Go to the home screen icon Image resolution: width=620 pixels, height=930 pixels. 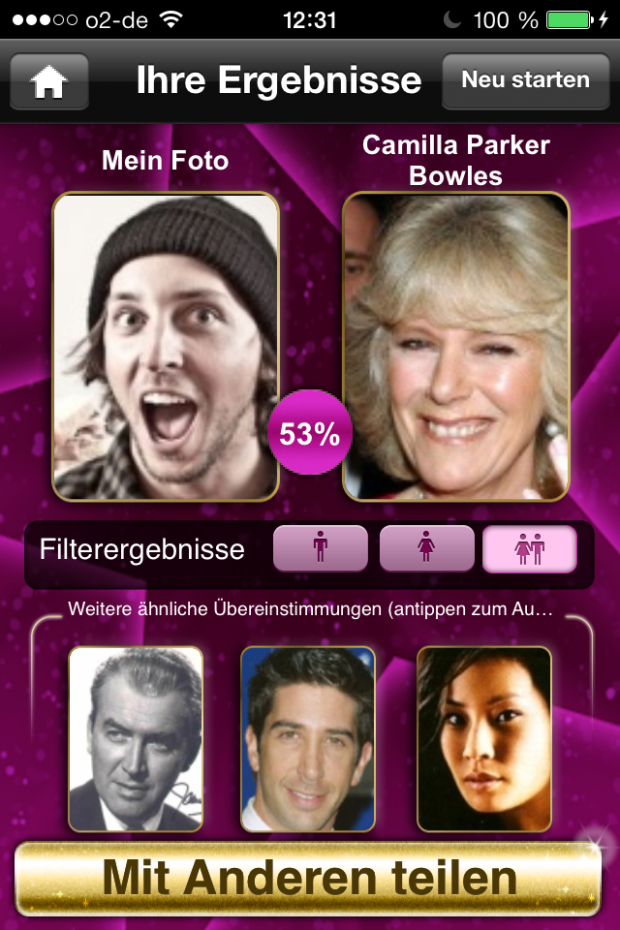pos(49,82)
